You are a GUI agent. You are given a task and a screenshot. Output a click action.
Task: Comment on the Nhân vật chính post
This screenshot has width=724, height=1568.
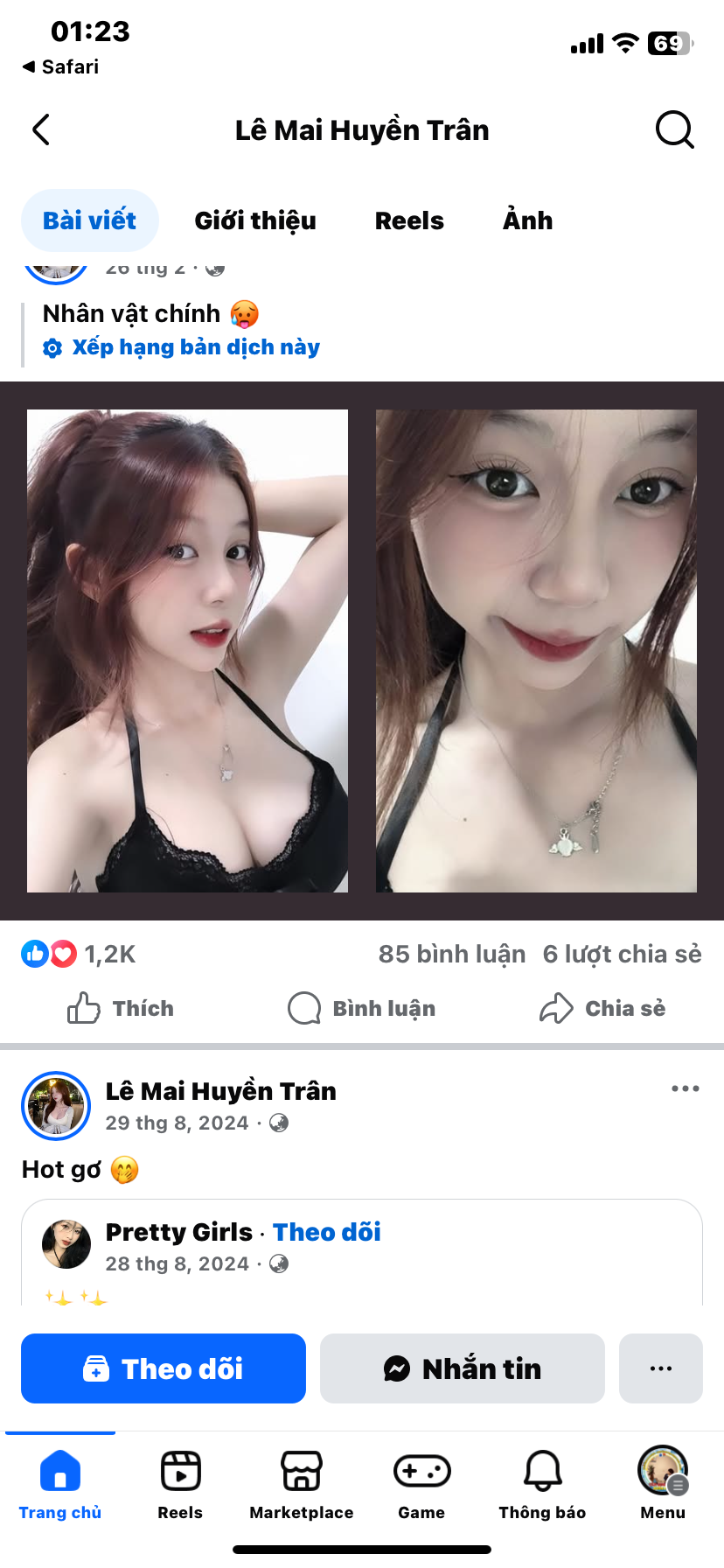tap(362, 1008)
